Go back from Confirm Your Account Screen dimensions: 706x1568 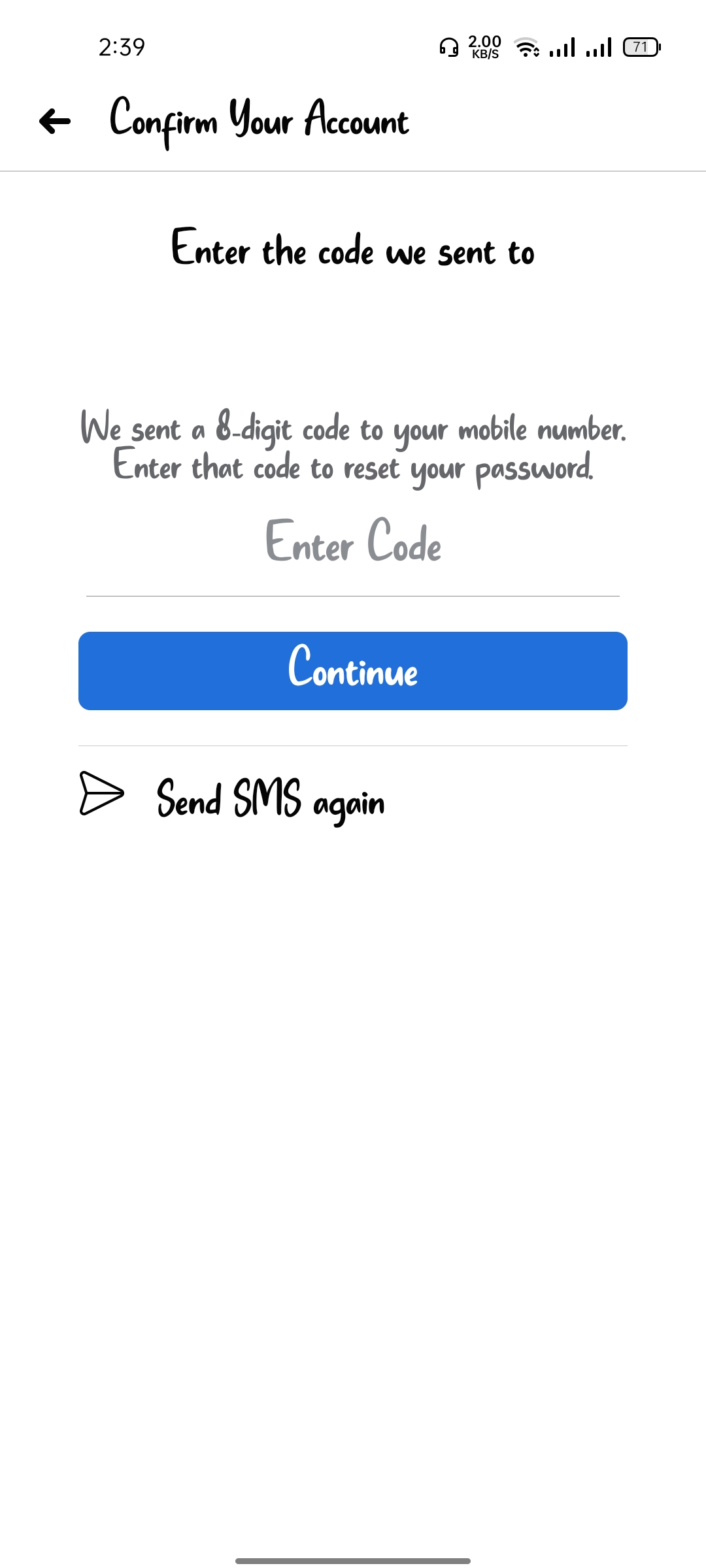click(x=55, y=121)
